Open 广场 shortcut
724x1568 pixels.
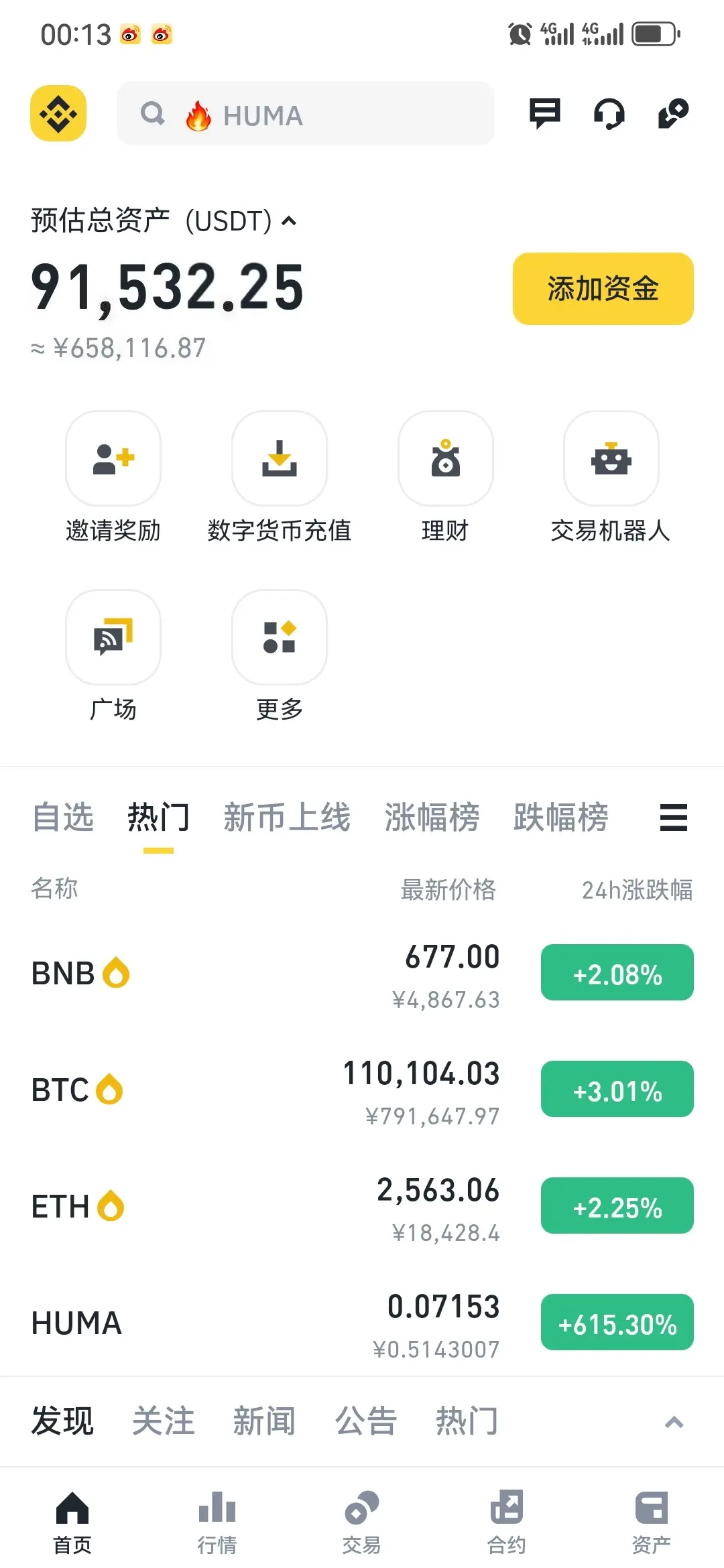(x=113, y=637)
